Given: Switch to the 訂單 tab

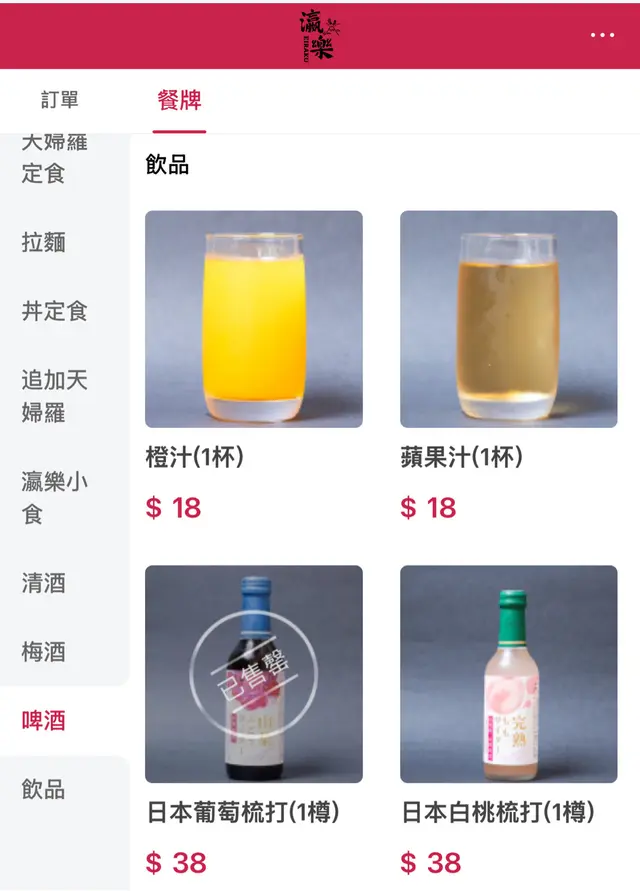Looking at the screenshot, I should click(60, 100).
